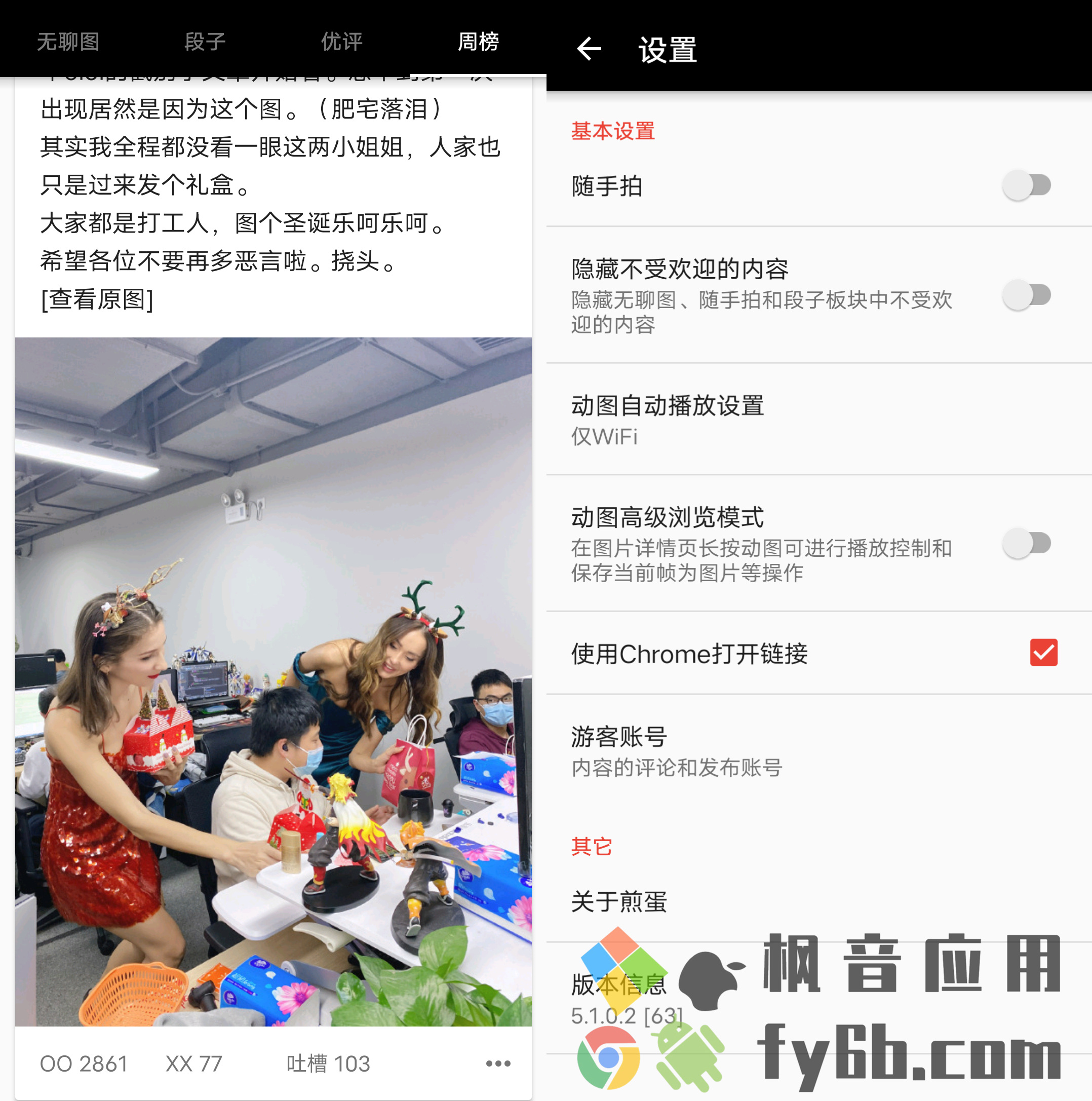Turn on 隐藏不受欢迎的内容
Screen dimensions: 1092x1101
coord(1027,295)
